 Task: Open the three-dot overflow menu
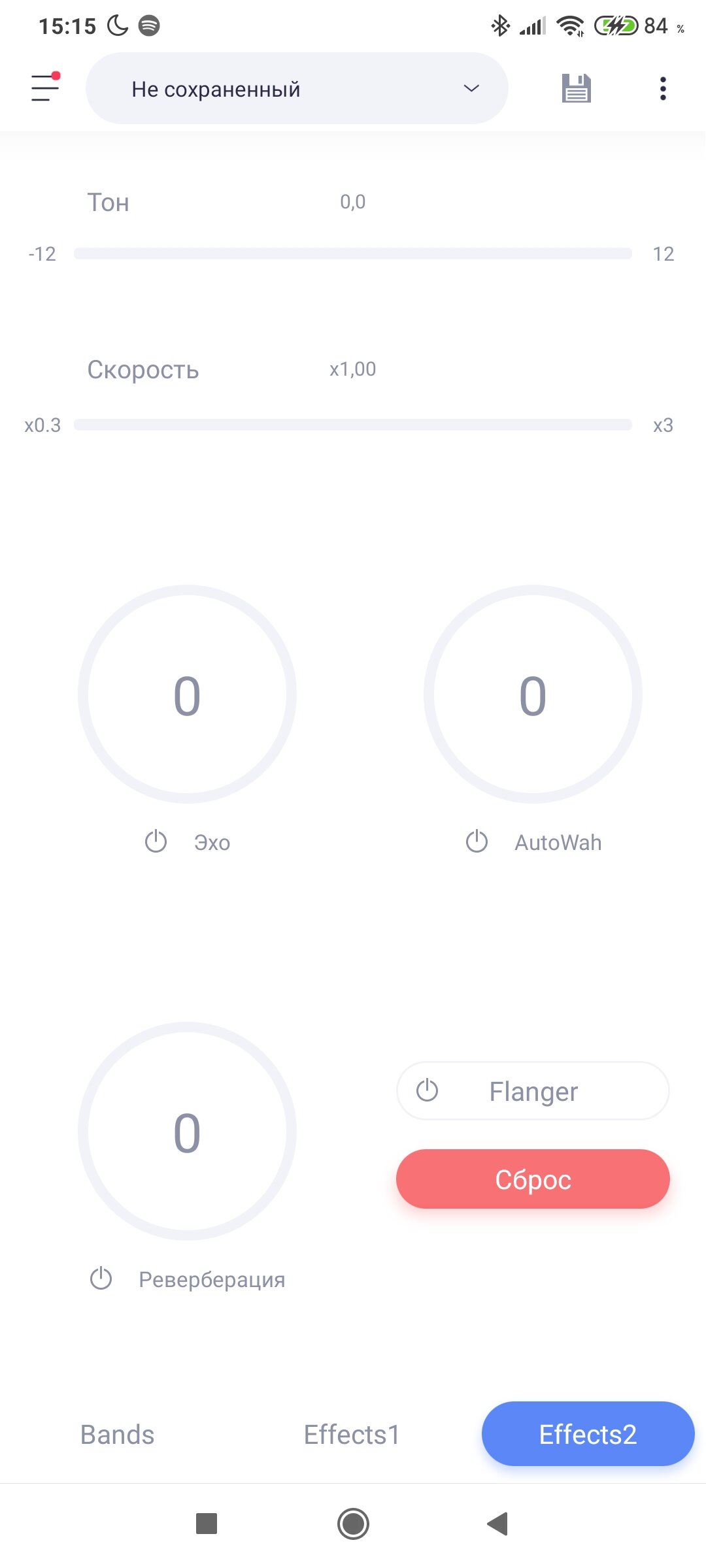[663, 88]
